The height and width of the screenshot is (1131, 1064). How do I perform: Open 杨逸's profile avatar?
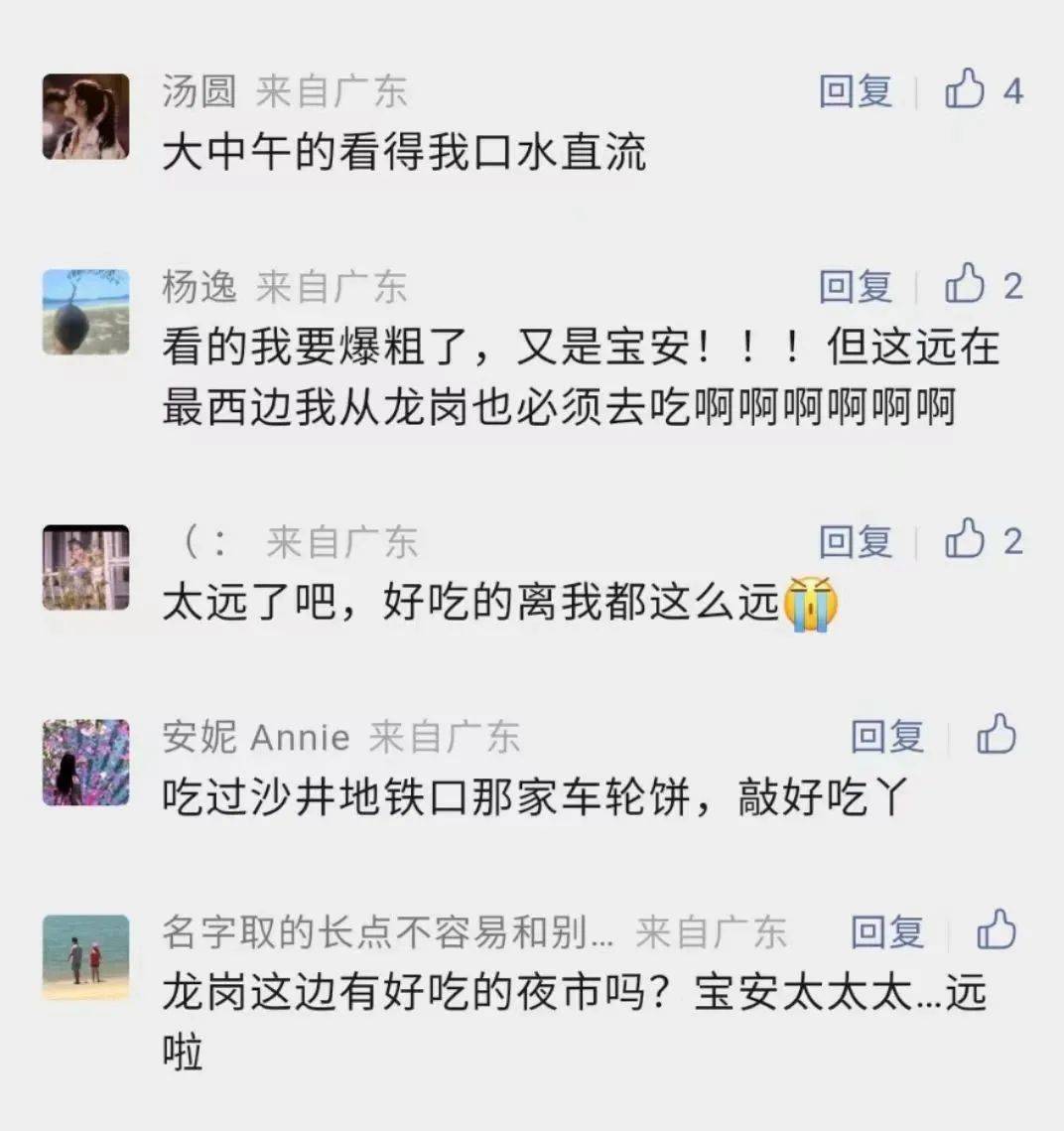tap(86, 312)
